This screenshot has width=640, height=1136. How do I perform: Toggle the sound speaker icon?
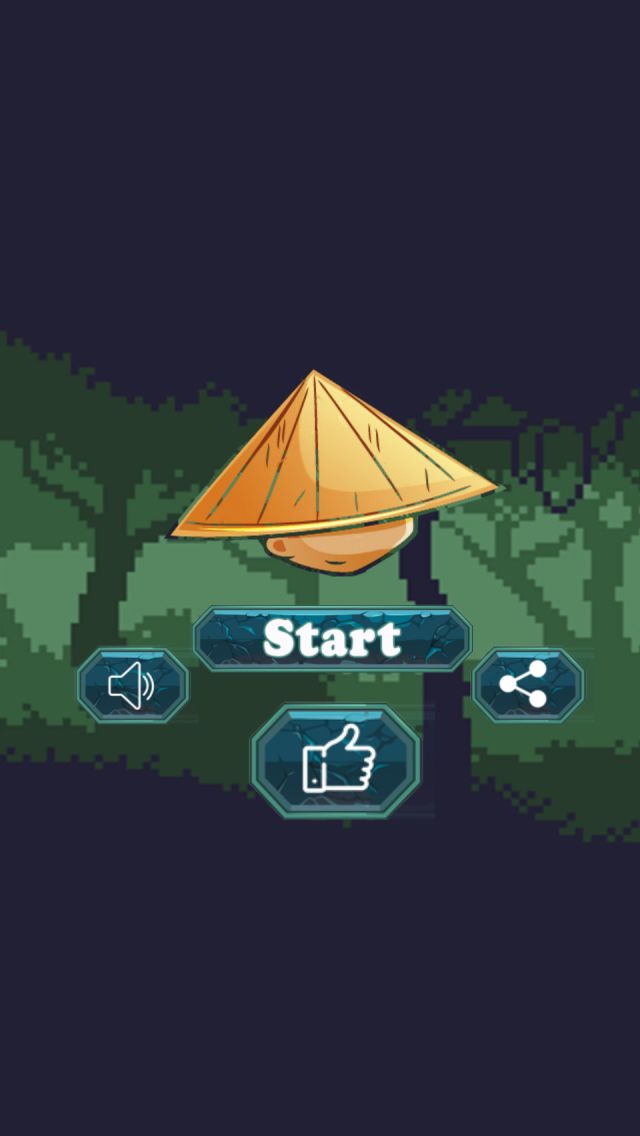tap(132, 685)
